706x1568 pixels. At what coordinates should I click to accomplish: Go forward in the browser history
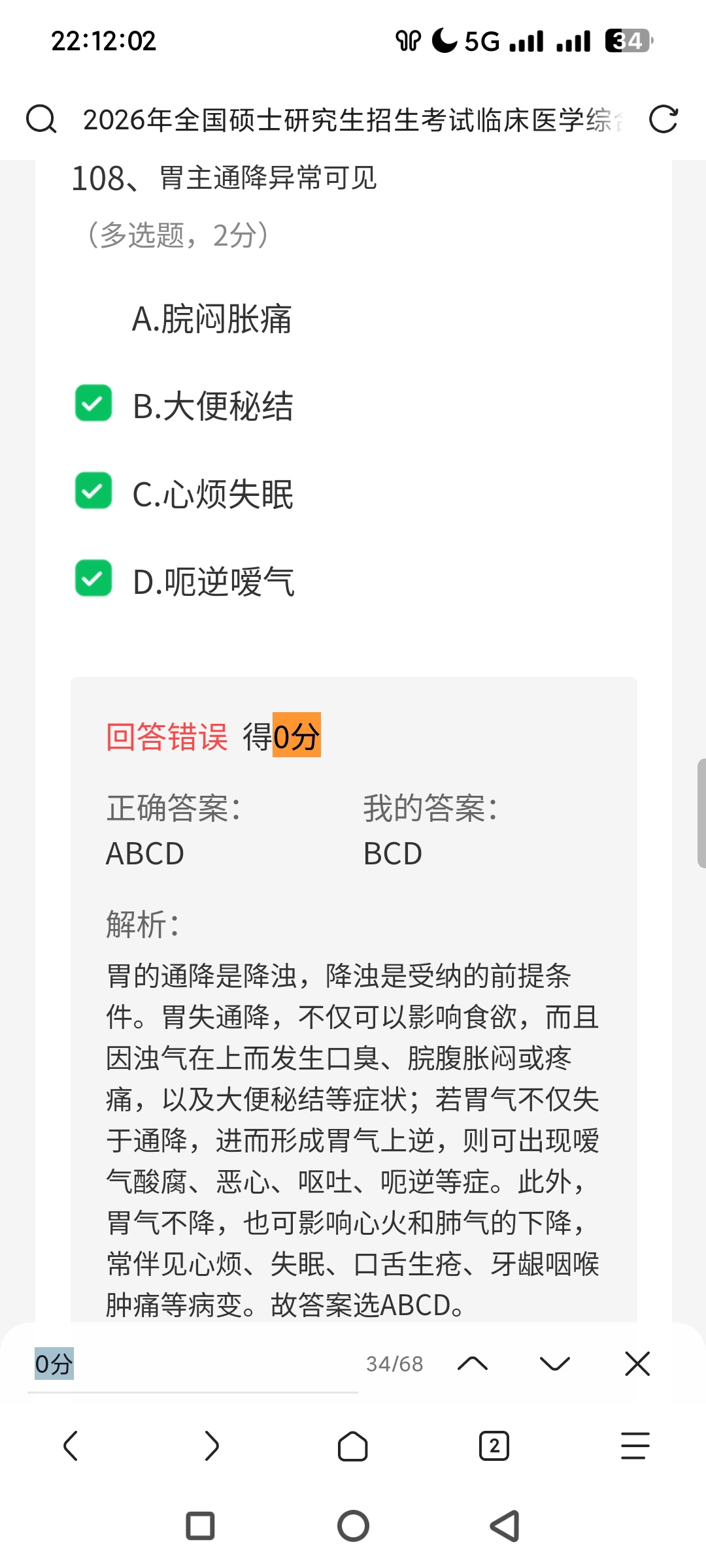point(212,1445)
